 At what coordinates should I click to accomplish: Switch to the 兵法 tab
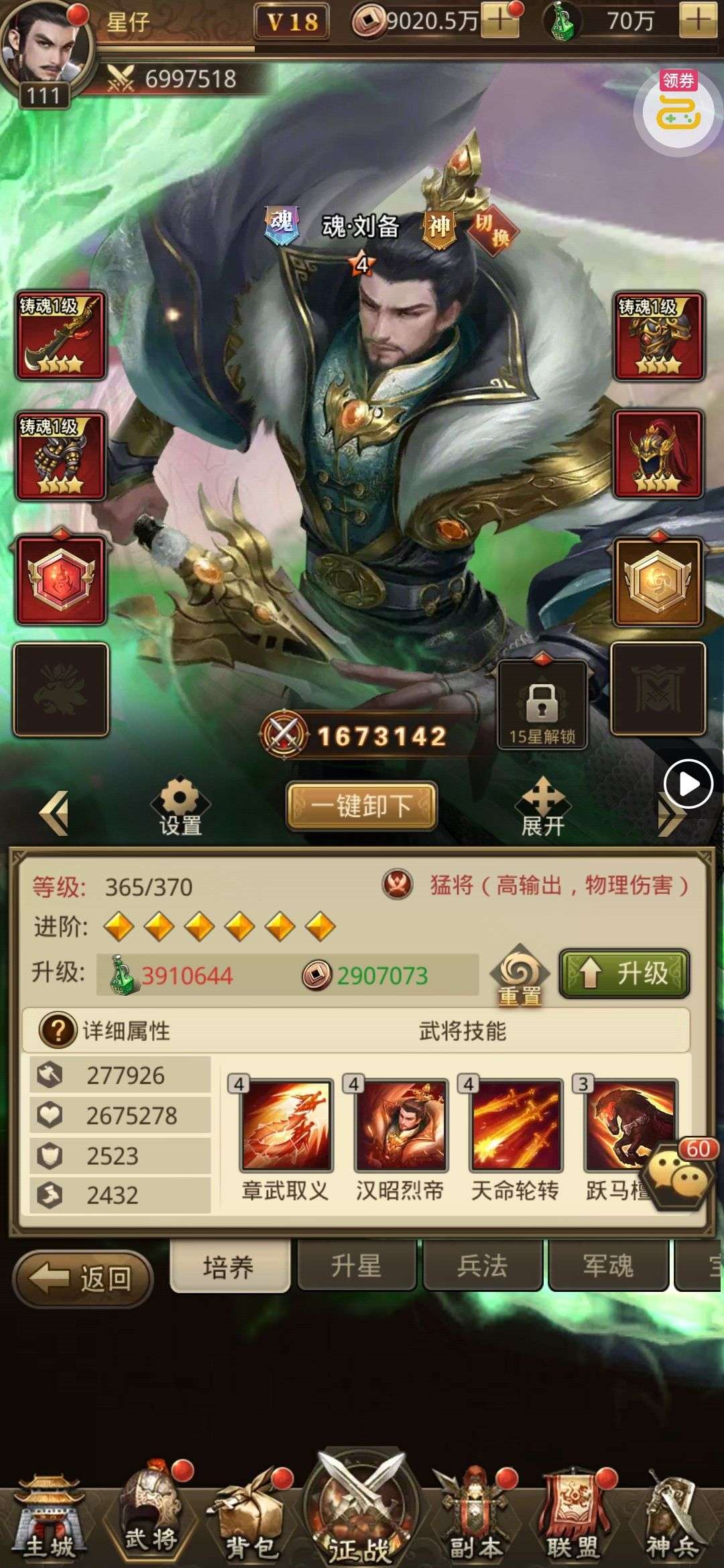tap(482, 1266)
